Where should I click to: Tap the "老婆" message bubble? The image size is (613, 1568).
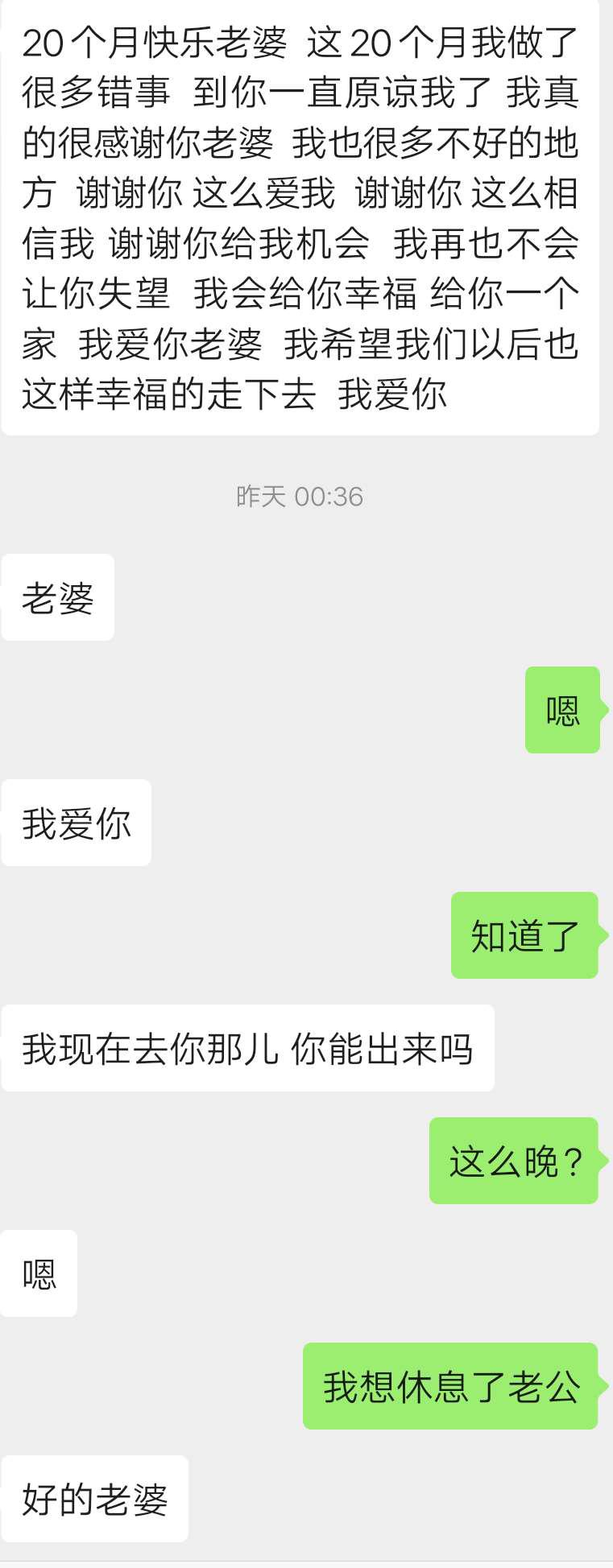pos(57,596)
